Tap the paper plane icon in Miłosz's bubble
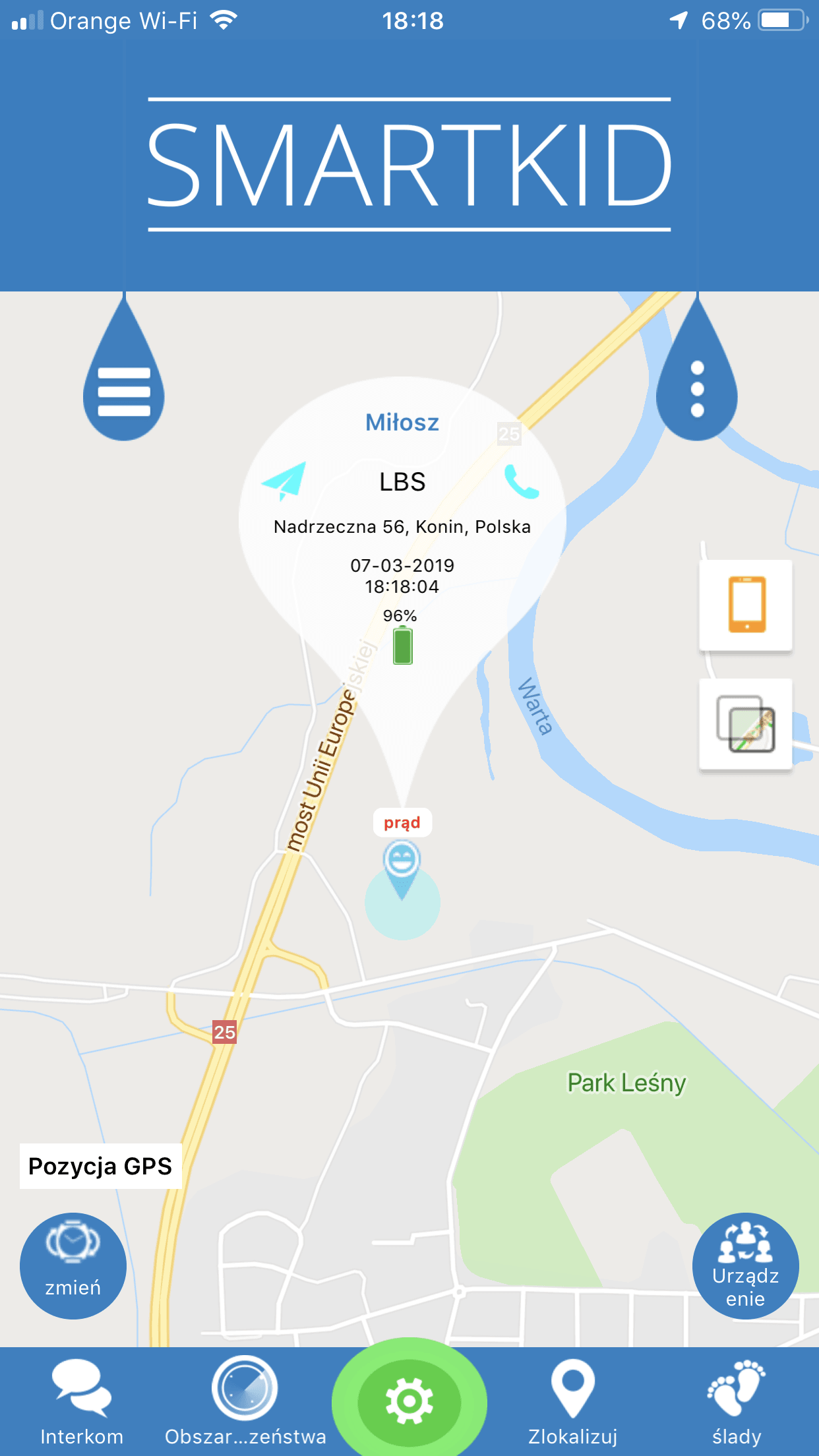This screenshot has height=1456, width=819. point(284,480)
